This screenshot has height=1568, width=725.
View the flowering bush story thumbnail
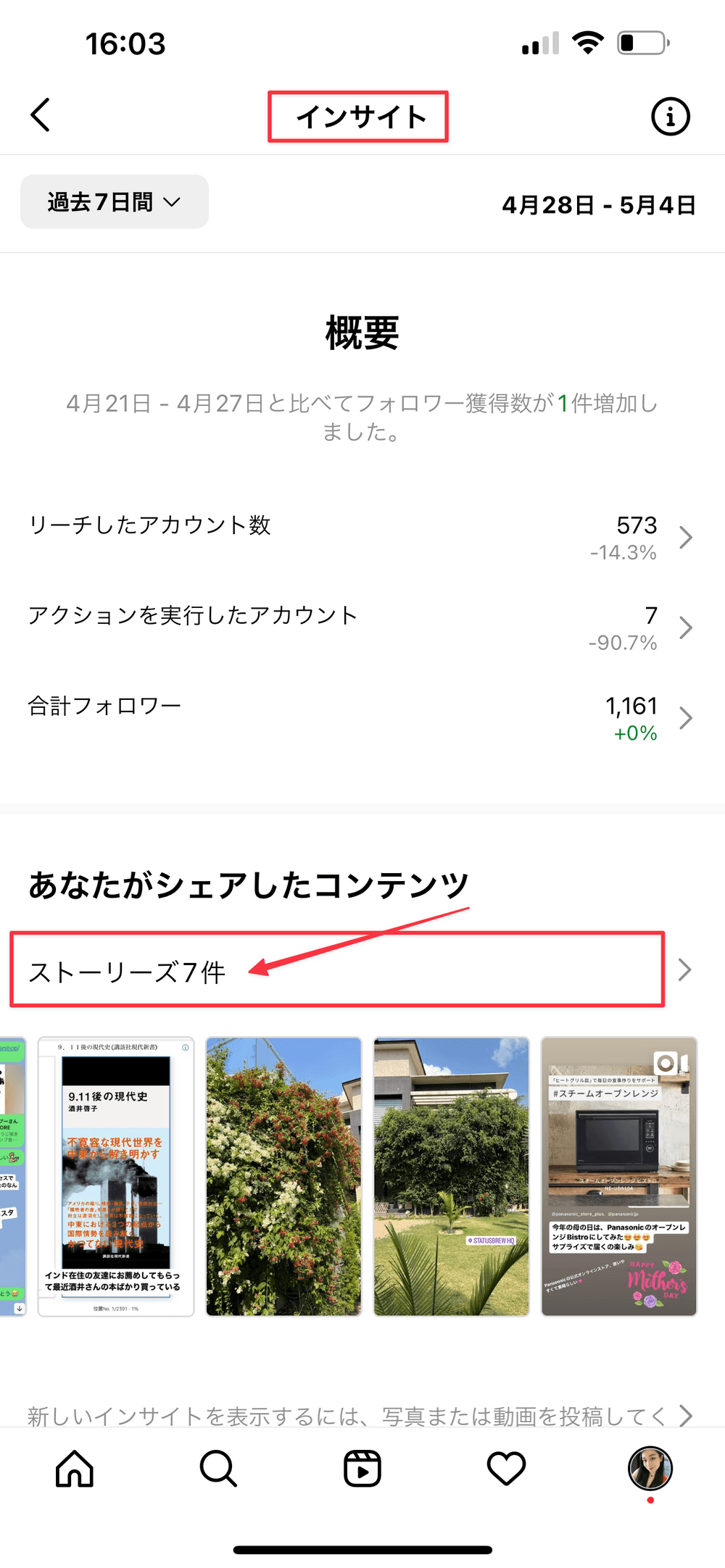[x=283, y=1177]
